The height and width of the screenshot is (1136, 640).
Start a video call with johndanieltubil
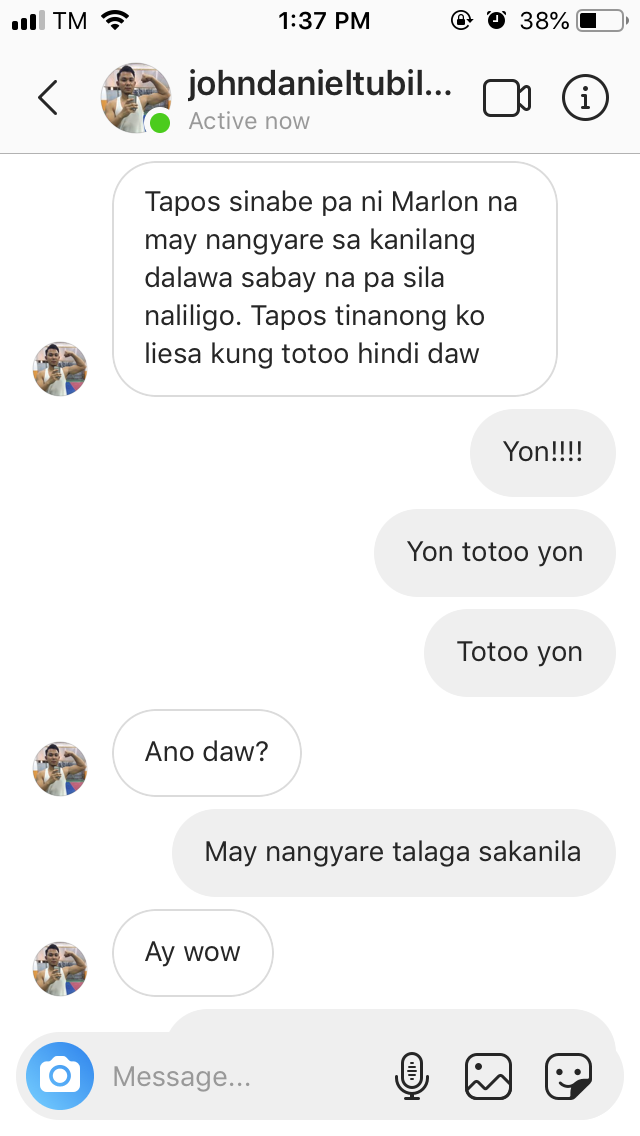pos(507,98)
